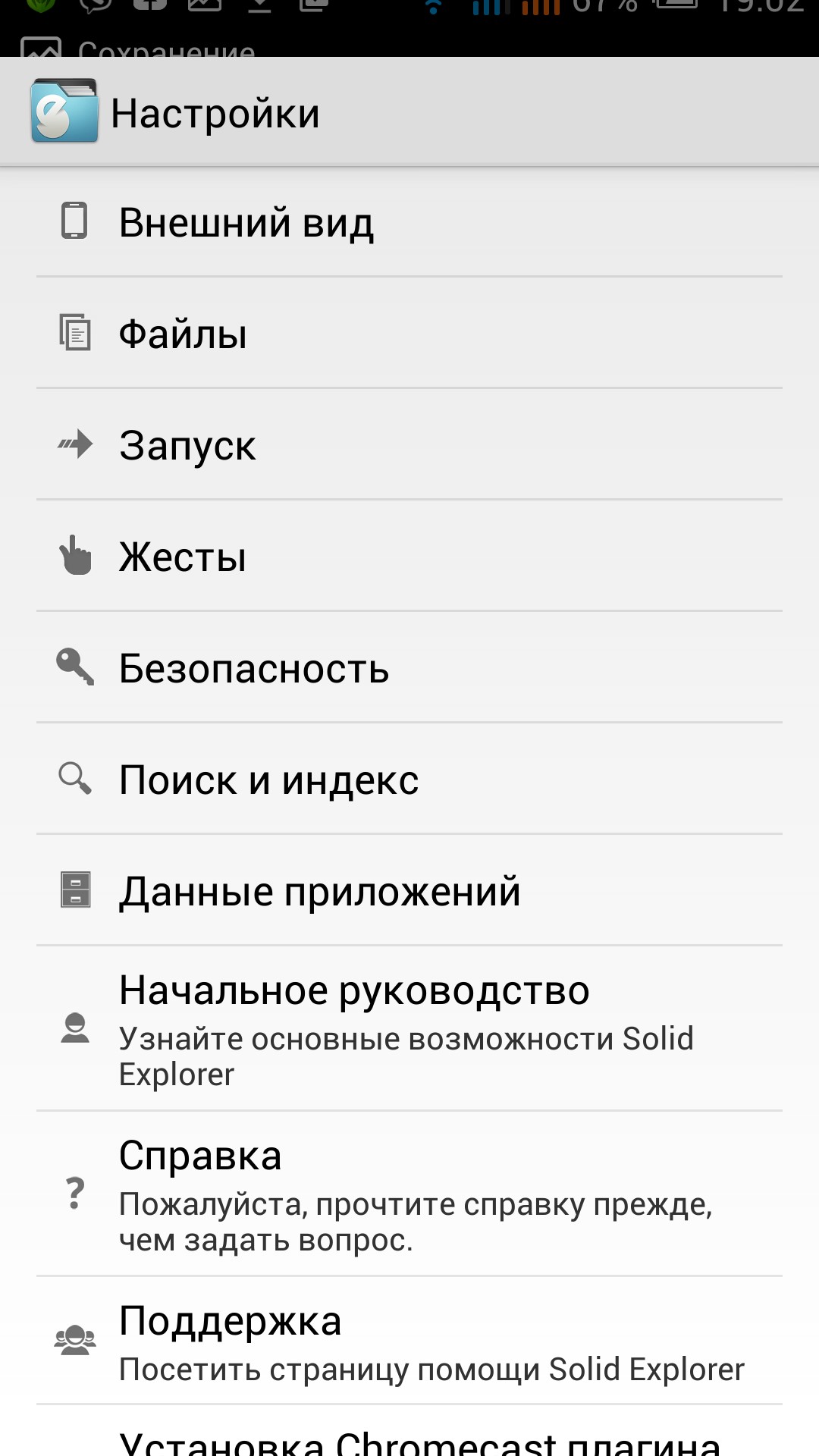This screenshot has height=1456, width=819.
Task: Select Безопасность settings
Action: [409, 668]
